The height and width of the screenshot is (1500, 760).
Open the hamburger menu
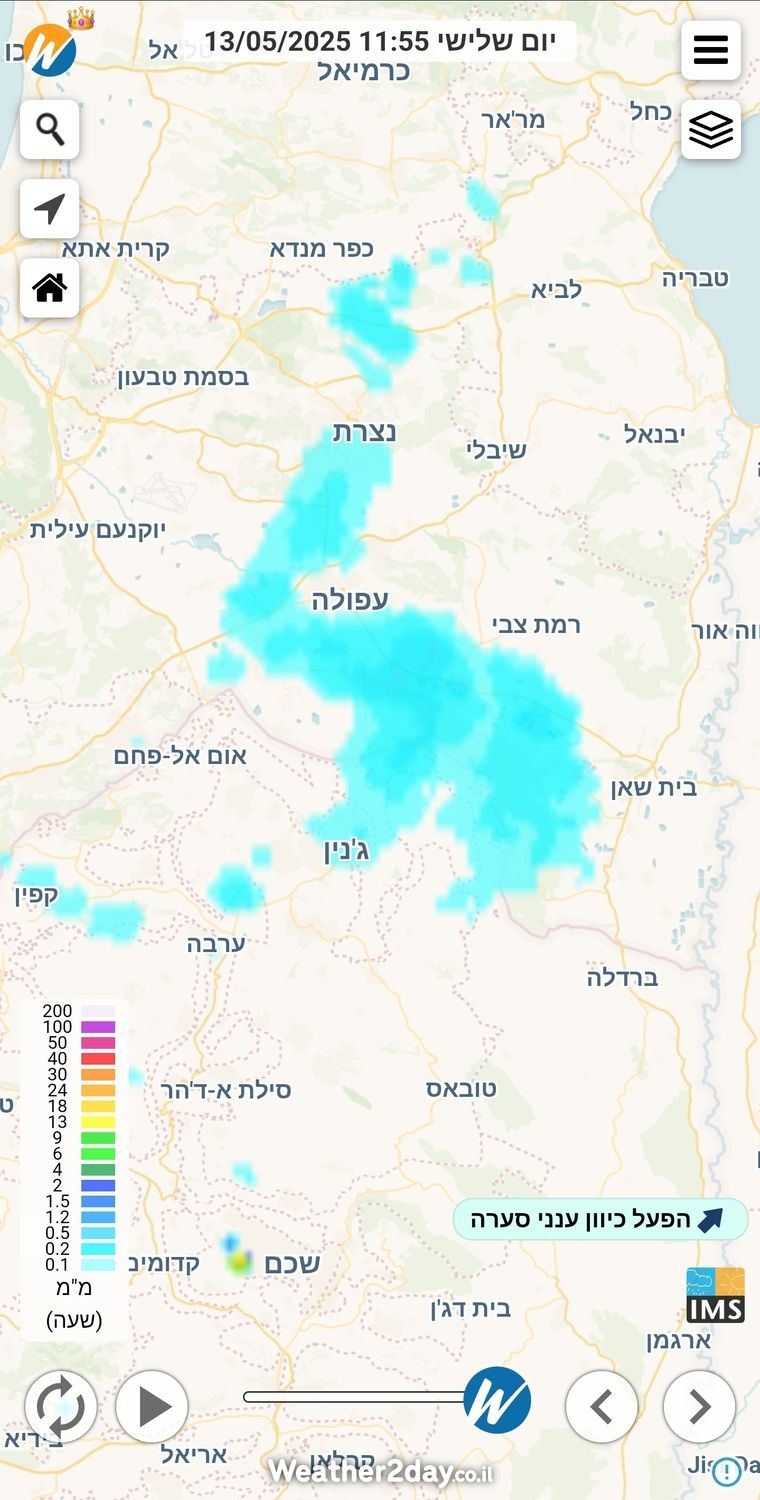[711, 50]
